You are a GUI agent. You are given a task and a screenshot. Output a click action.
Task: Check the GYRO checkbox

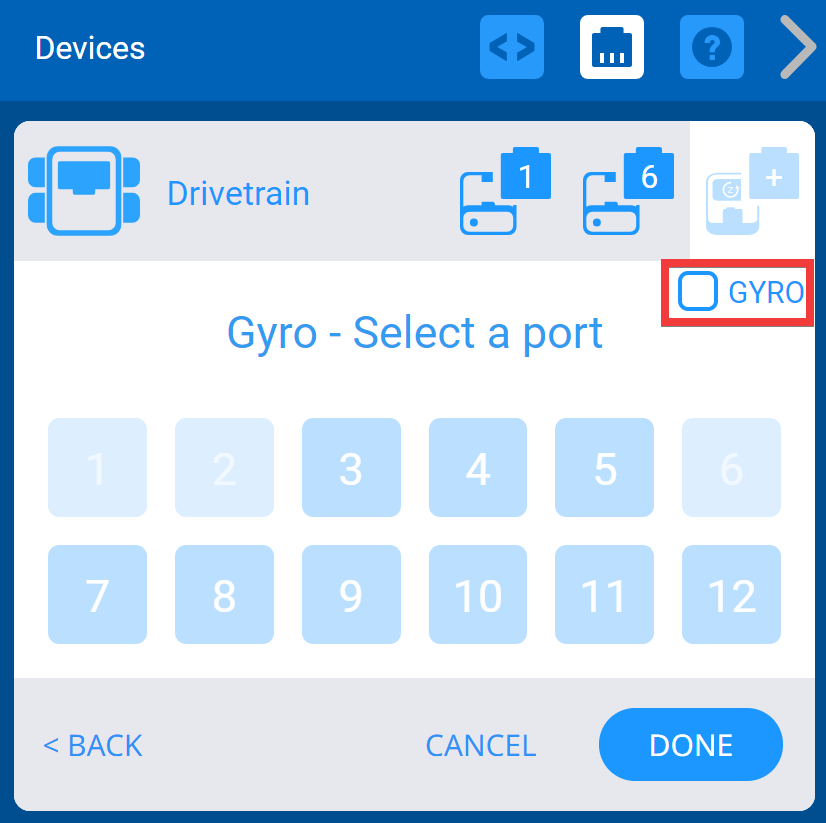697,292
